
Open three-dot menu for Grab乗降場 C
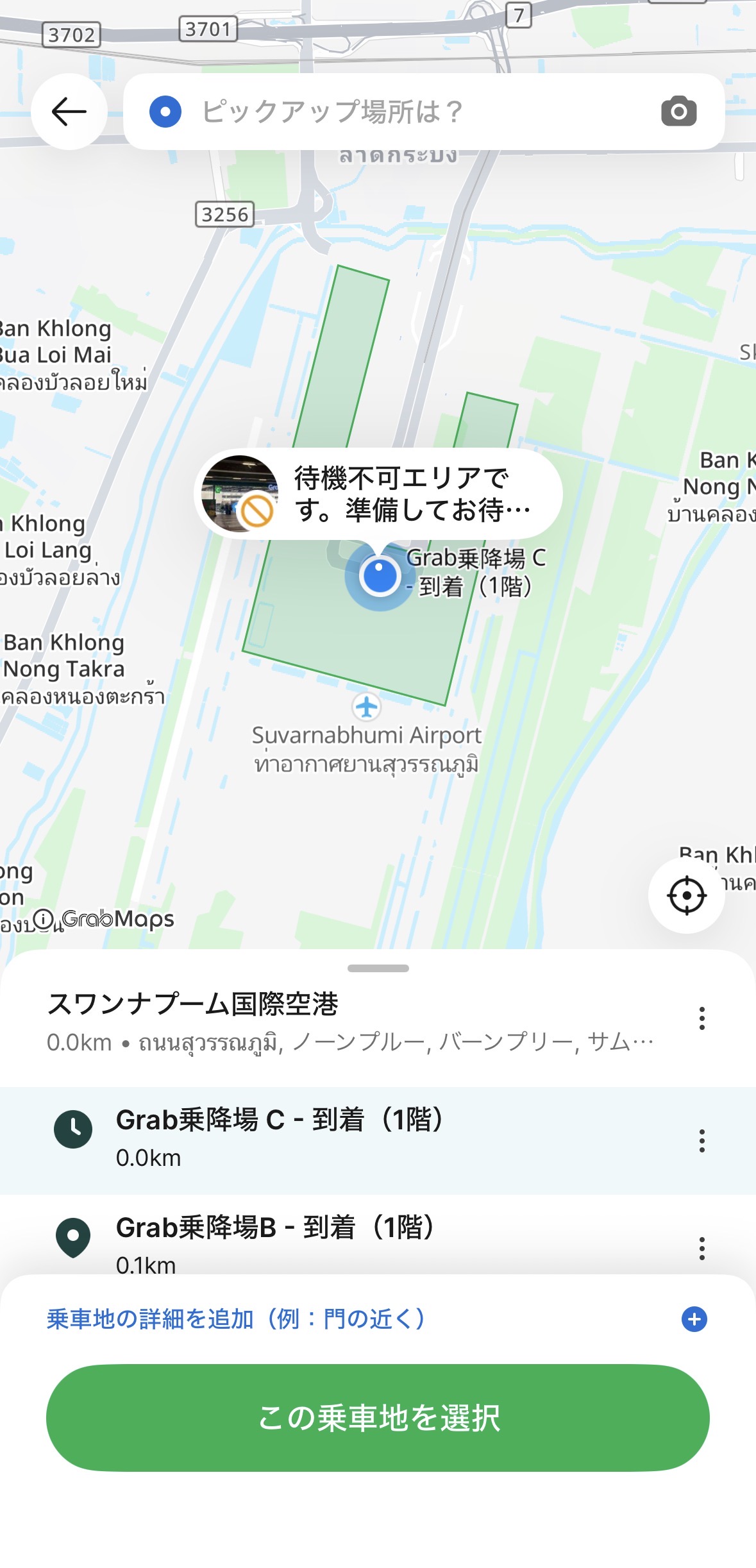tap(702, 1145)
